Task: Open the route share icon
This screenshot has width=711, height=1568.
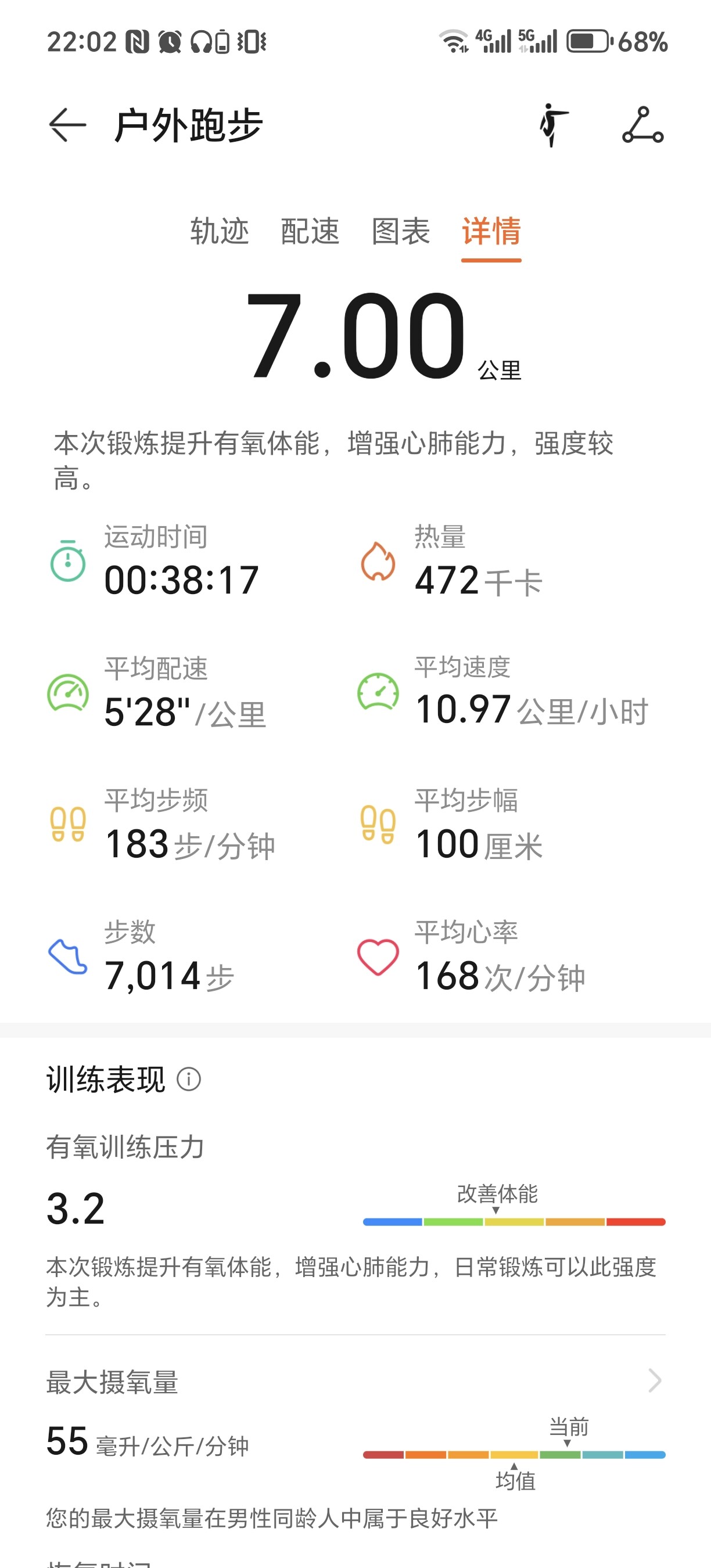Action: [x=642, y=125]
